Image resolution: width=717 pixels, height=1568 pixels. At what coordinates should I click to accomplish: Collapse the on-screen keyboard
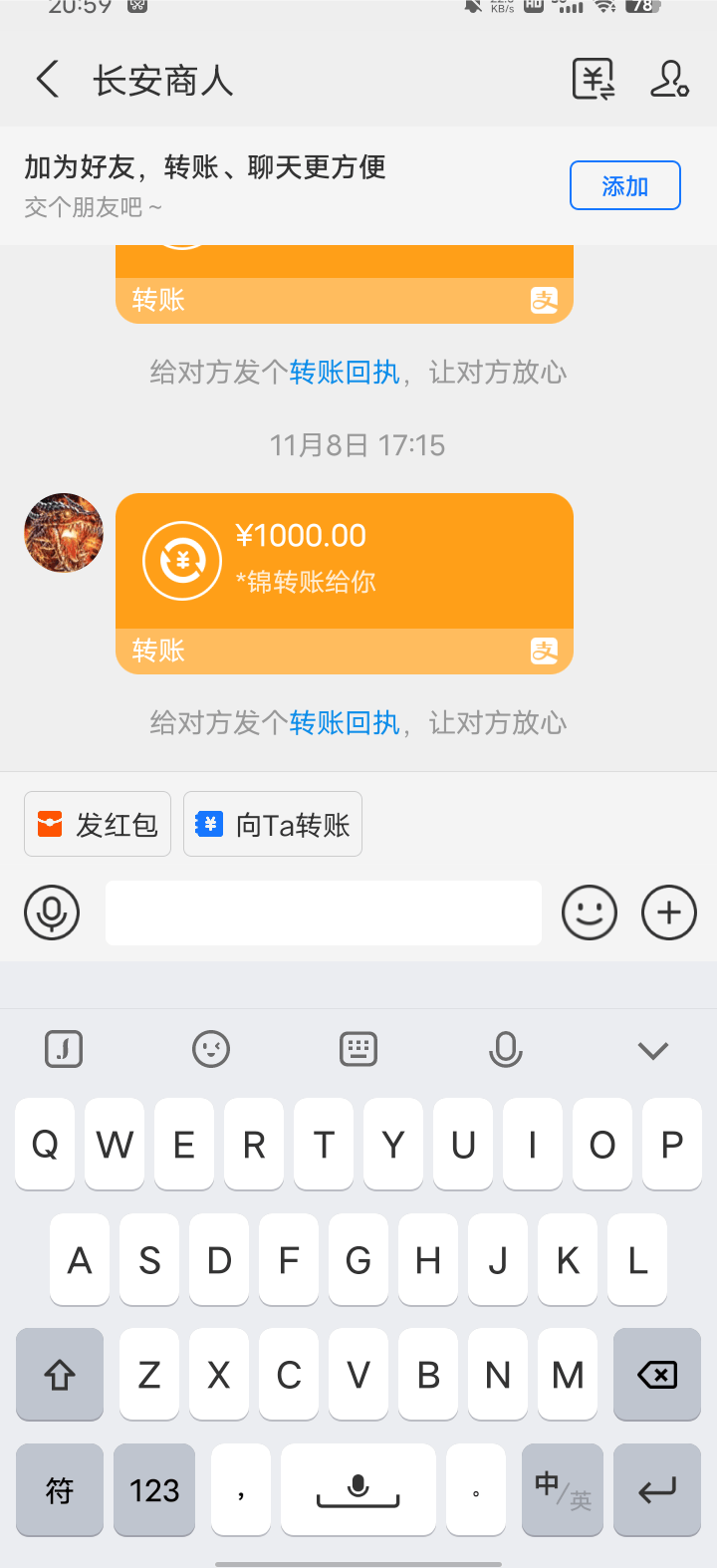click(652, 1050)
